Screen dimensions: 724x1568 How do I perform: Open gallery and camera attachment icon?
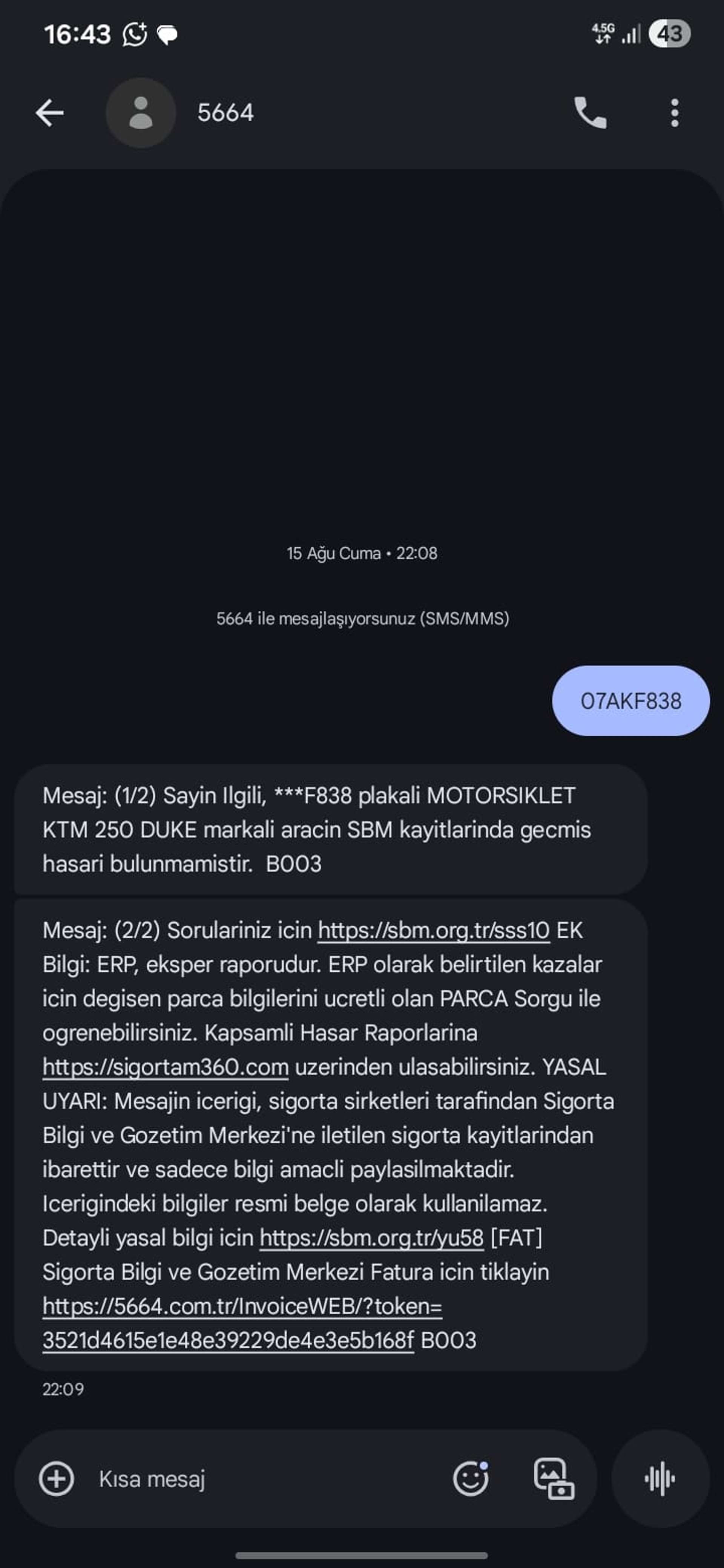point(554,1479)
